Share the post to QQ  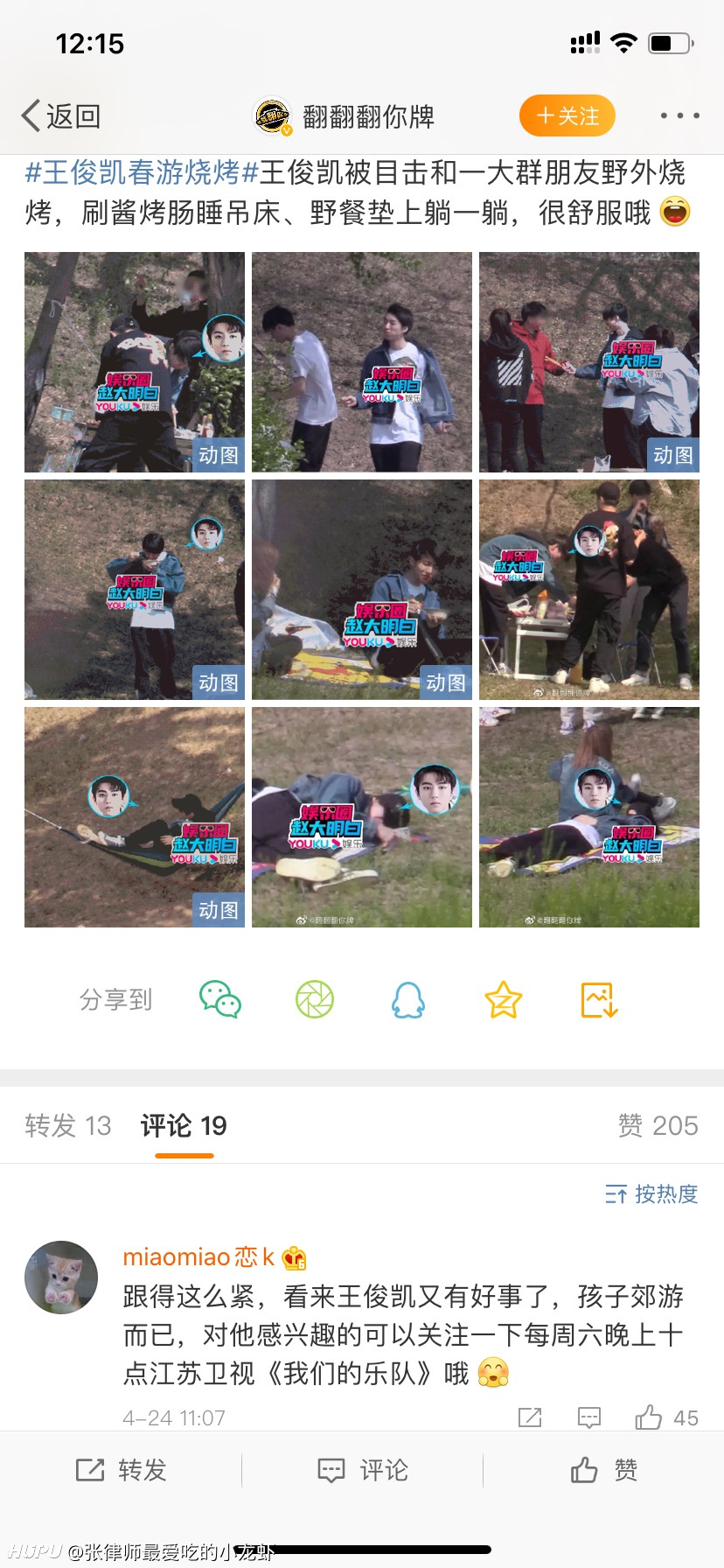[408, 999]
